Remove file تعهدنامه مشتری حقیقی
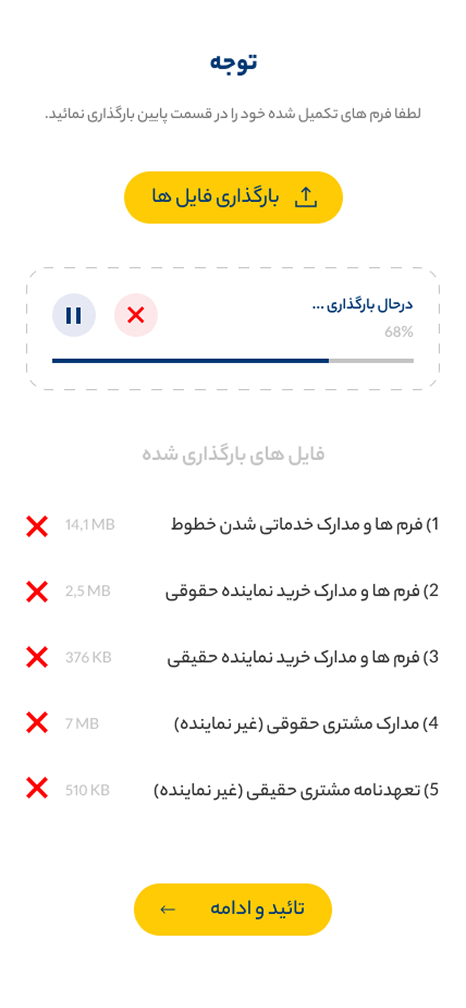Image resolution: width=466 pixels, height=1008 pixels. click(x=37, y=789)
